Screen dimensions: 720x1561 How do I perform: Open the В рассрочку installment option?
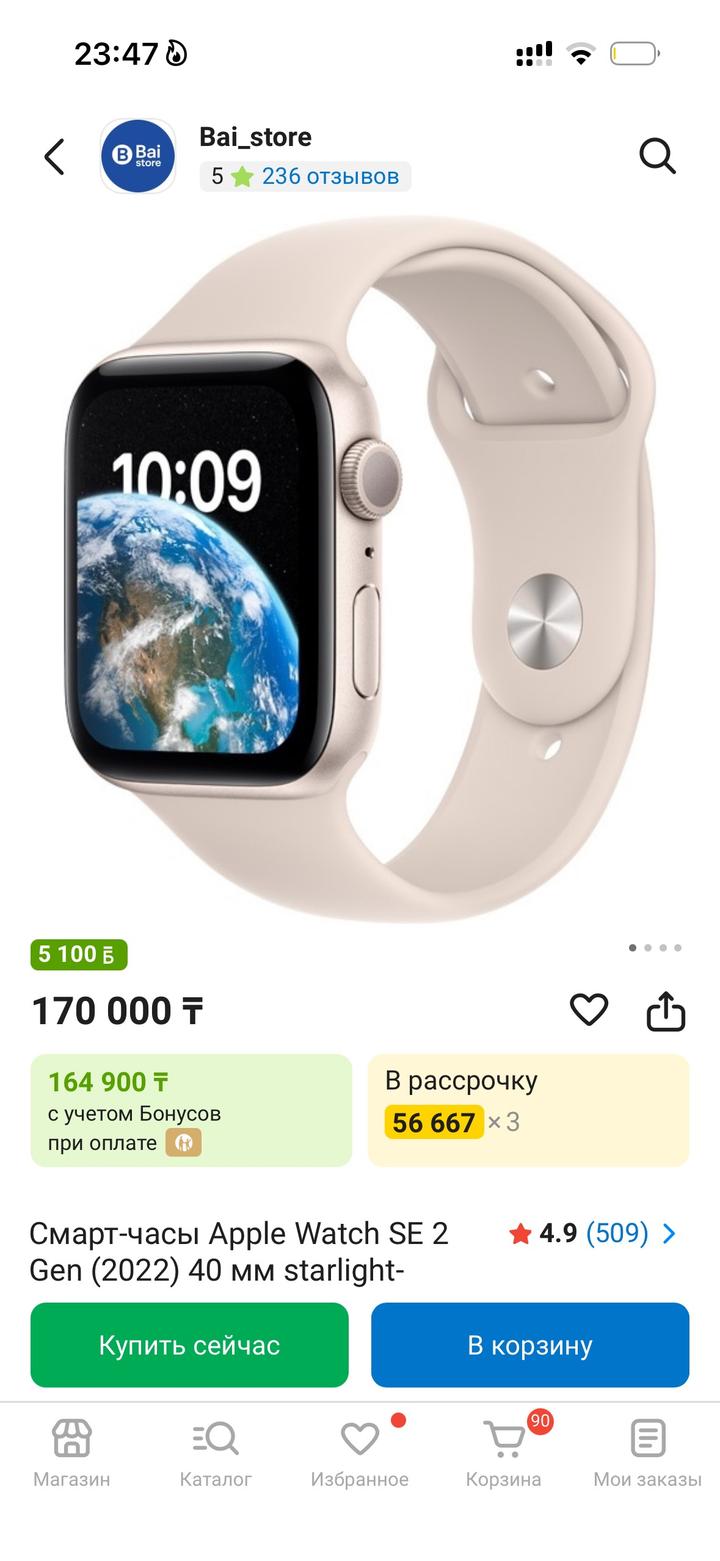click(528, 1110)
